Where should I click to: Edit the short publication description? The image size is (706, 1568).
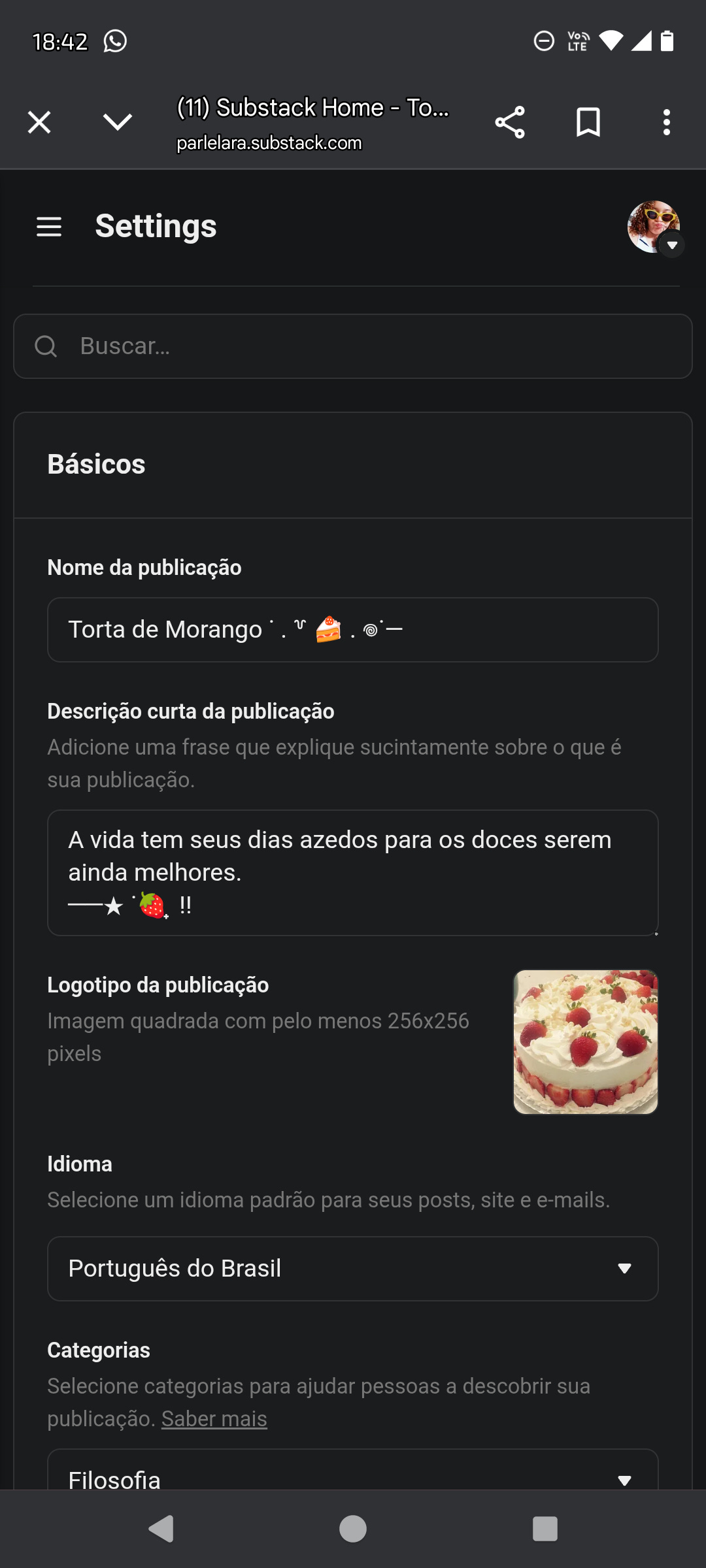click(353, 872)
